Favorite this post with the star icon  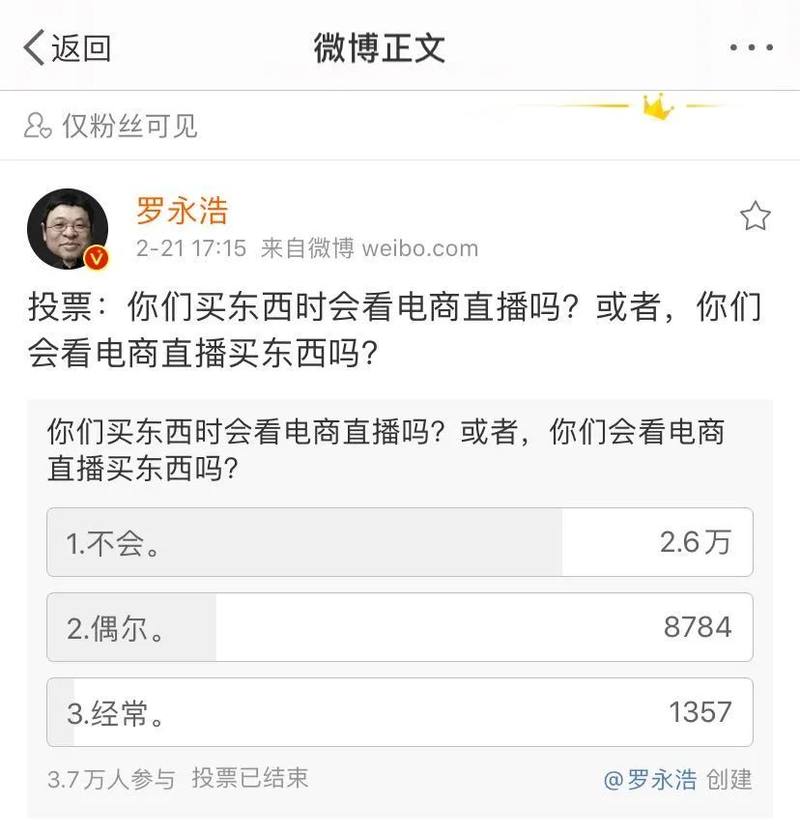(755, 216)
